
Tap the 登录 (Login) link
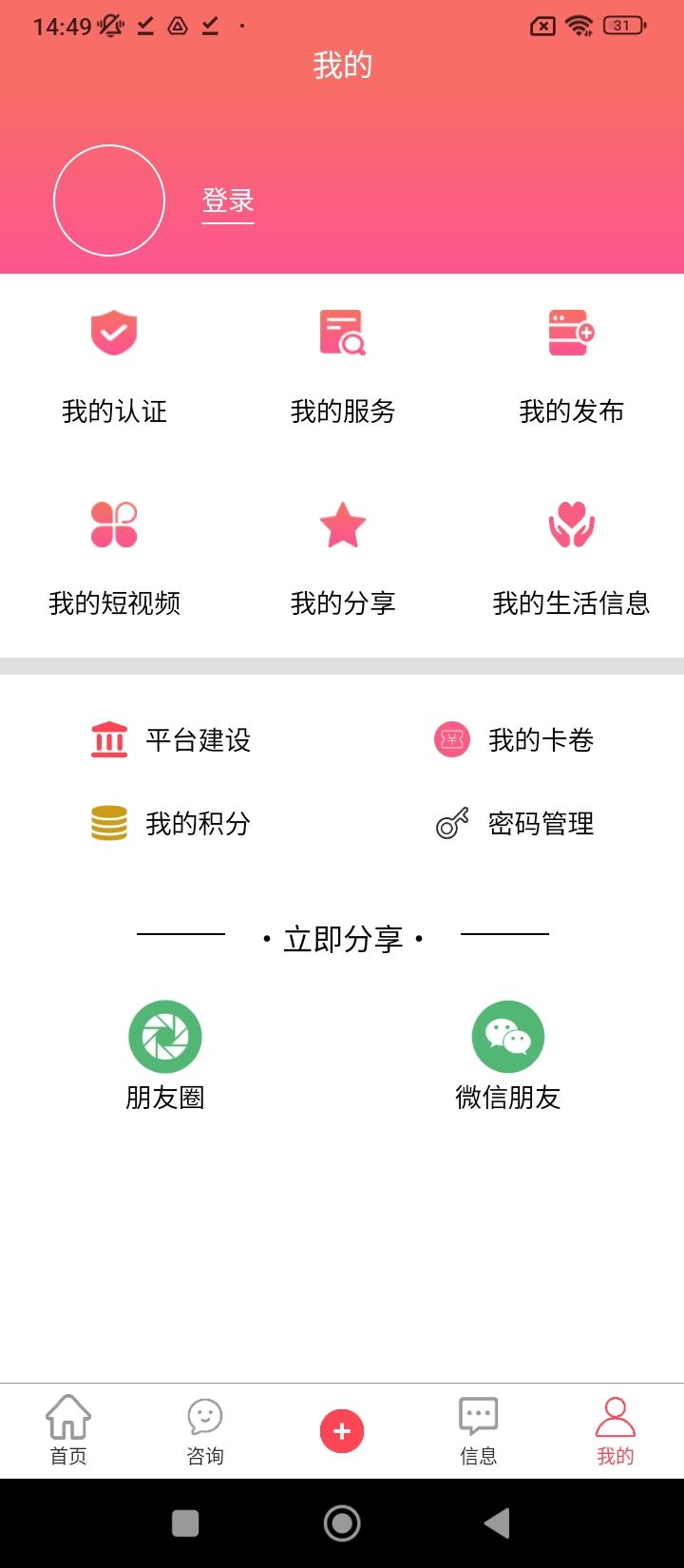226,201
